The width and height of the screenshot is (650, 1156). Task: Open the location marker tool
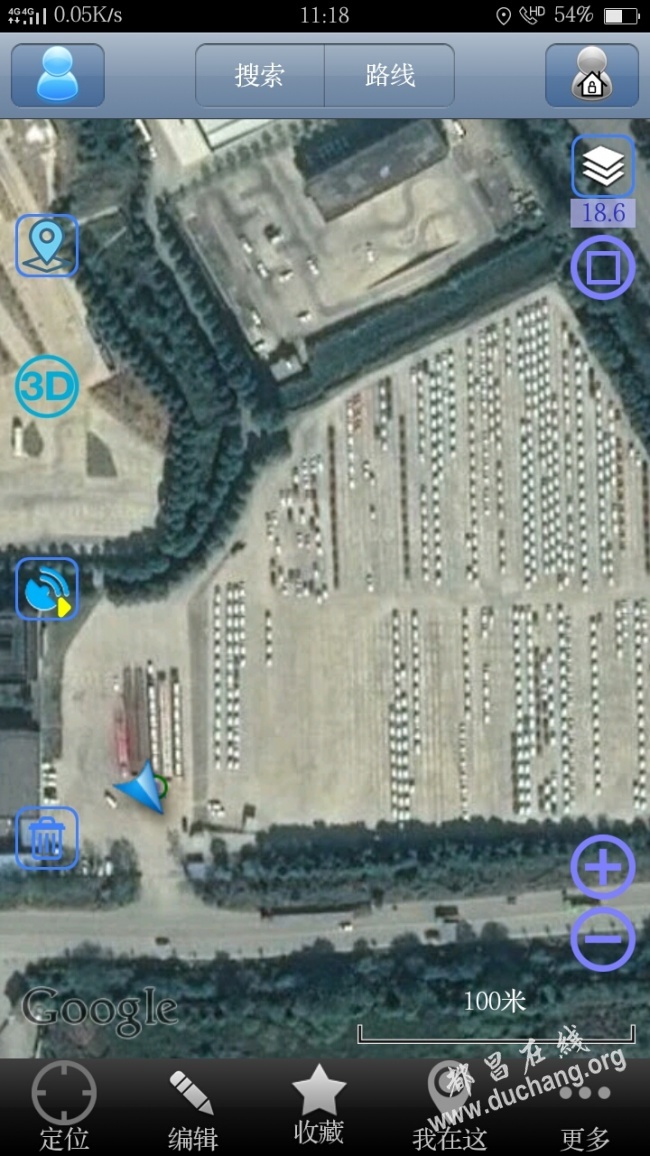(x=46, y=246)
